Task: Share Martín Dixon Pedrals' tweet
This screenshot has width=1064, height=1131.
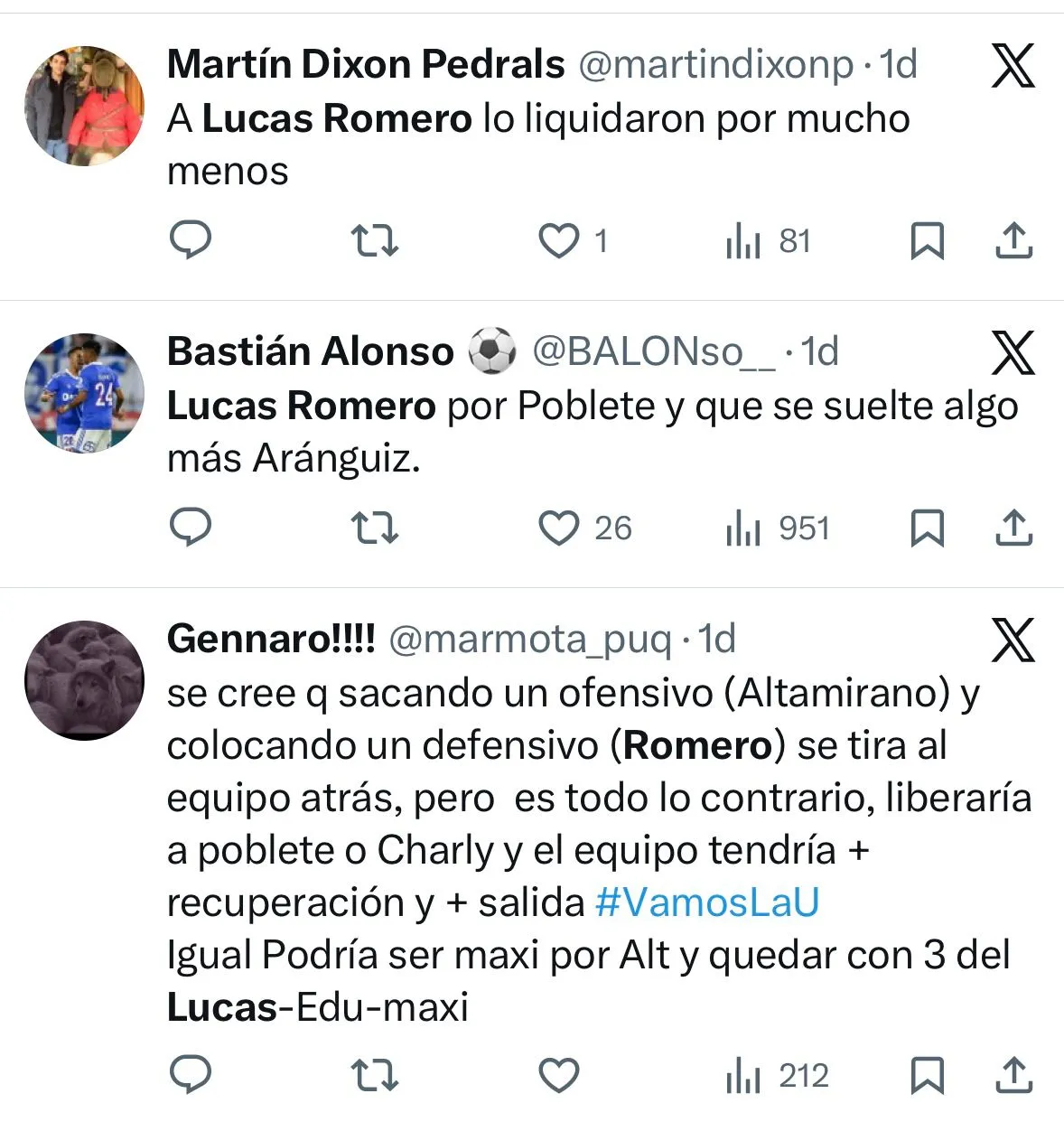Action: point(1013,241)
